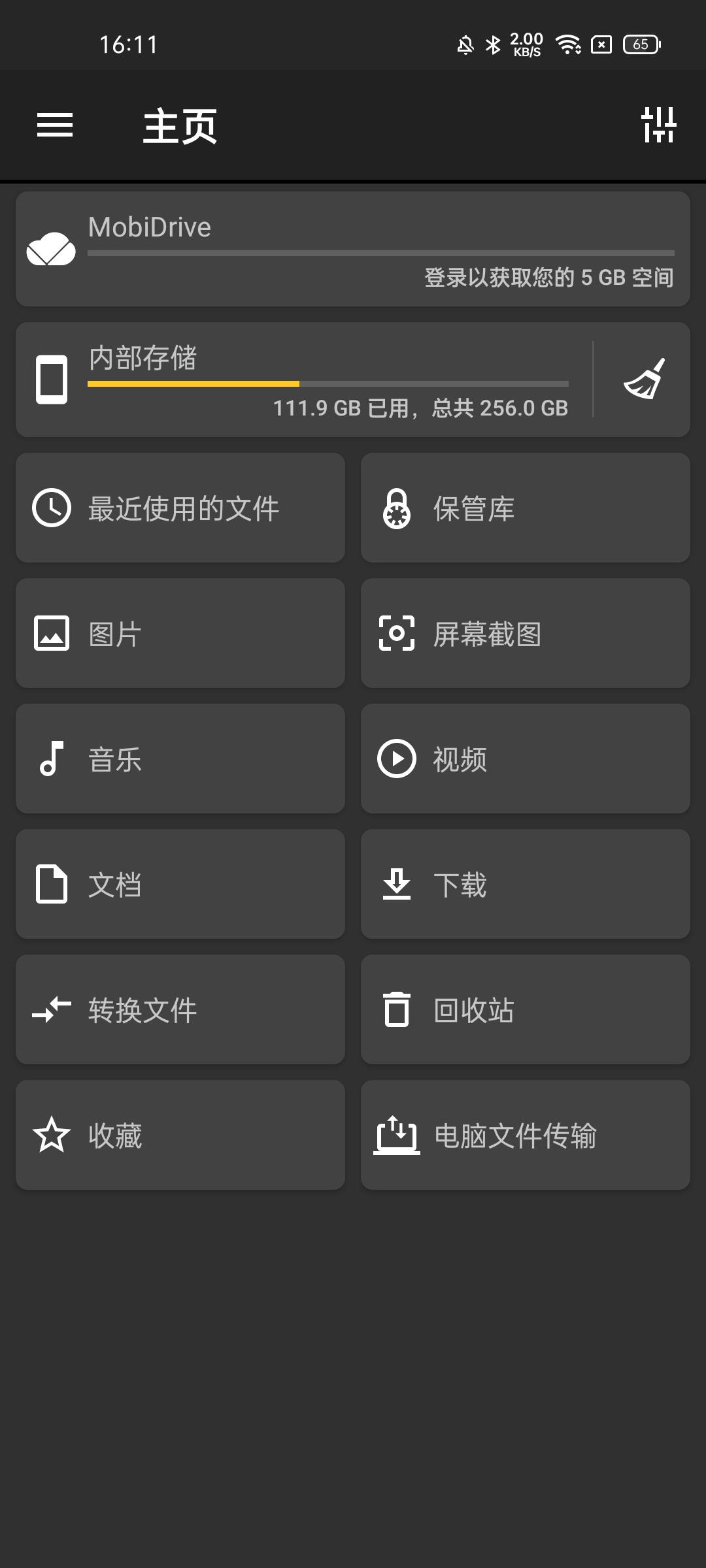Open the 保管库 vault

pos(526,508)
